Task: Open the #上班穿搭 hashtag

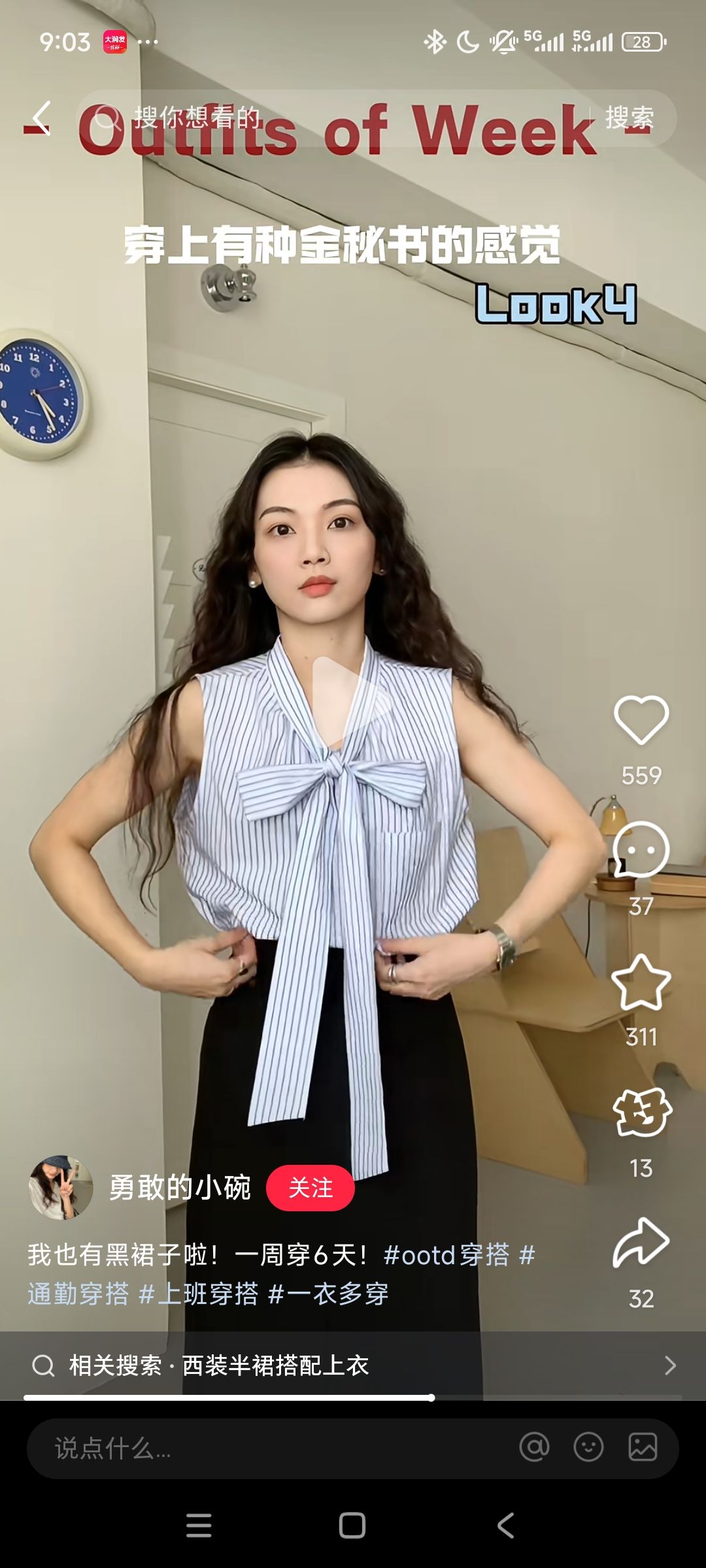Action: click(x=199, y=1294)
